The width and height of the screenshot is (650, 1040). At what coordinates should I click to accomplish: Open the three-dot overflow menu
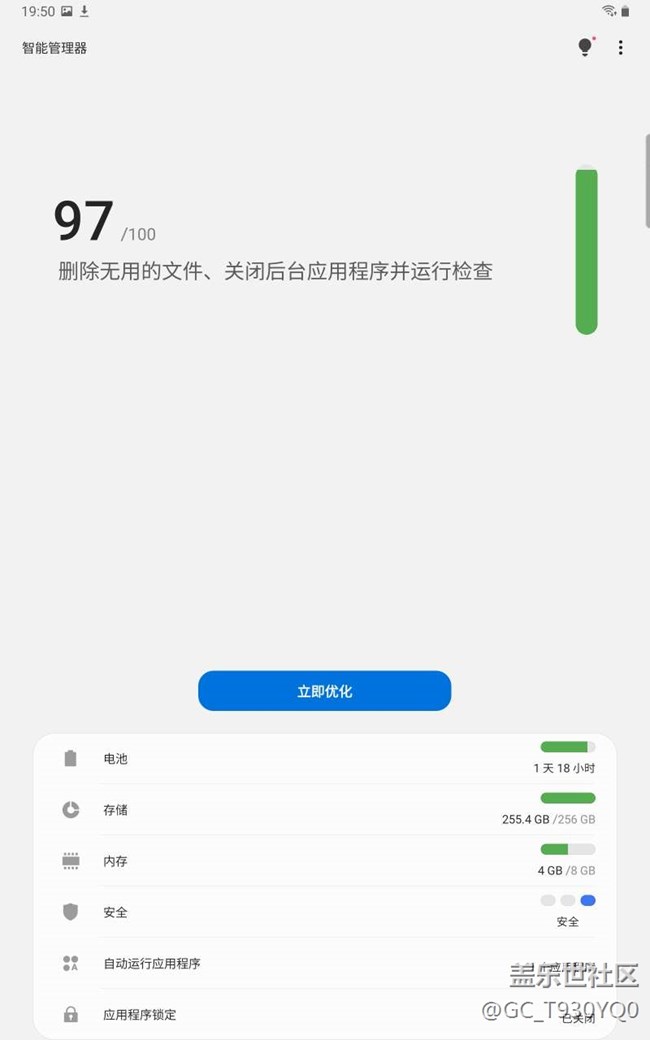pyautogui.click(x=621, y=48)
